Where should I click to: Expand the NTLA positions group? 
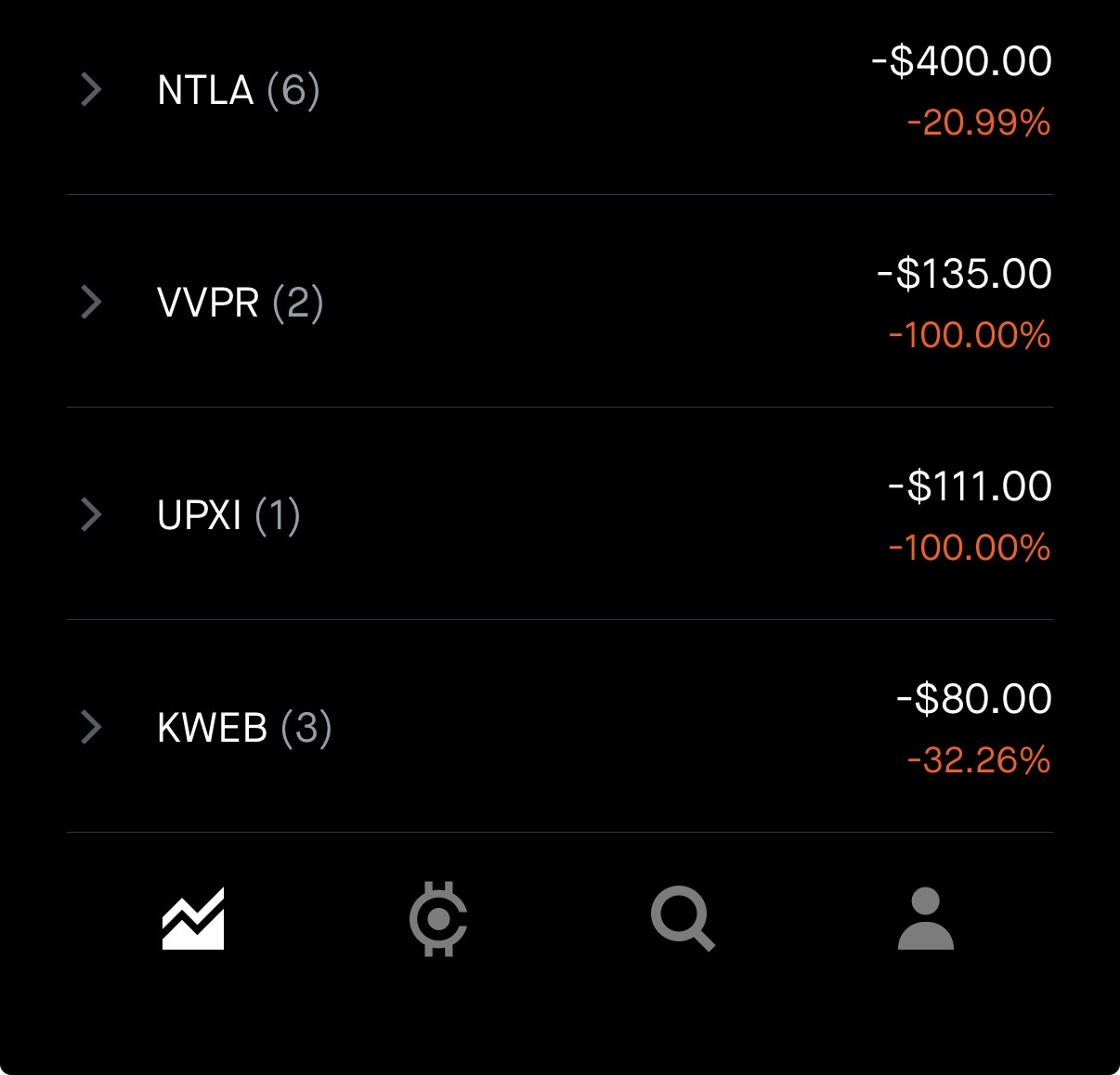91,90
